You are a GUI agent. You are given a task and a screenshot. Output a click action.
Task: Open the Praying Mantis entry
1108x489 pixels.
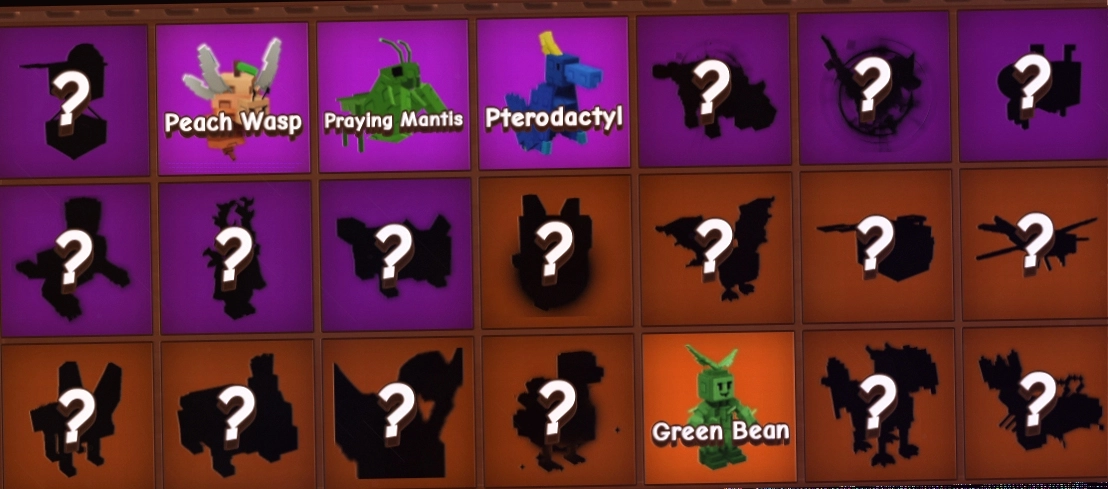[x=393, y=97]
